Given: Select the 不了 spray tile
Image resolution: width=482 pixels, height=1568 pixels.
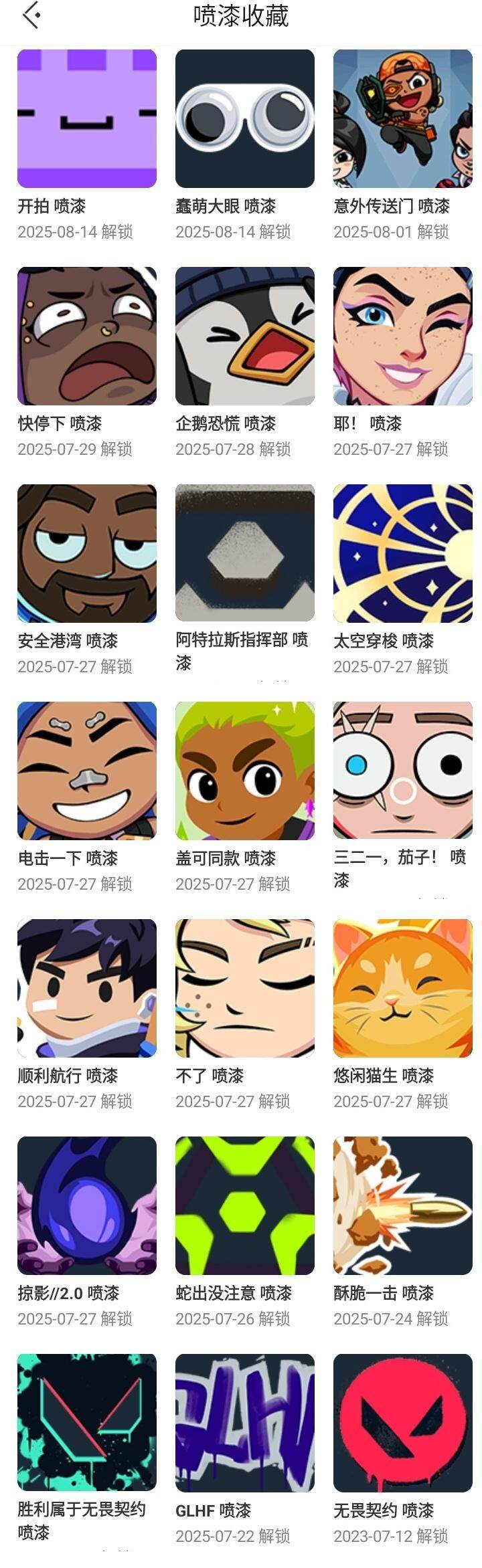Looking at the screenshot, I should coord(245,988).
